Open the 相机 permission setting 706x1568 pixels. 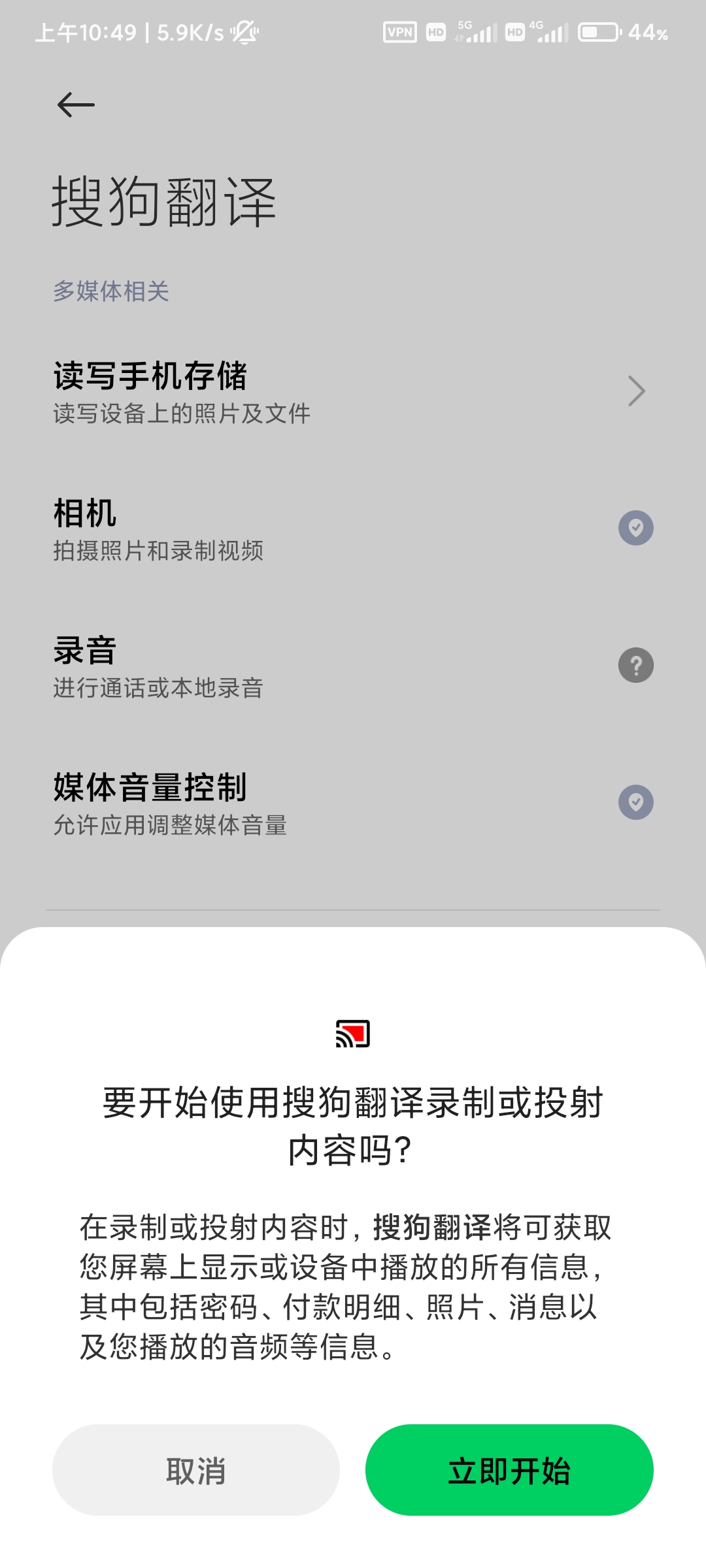(353, 529)
